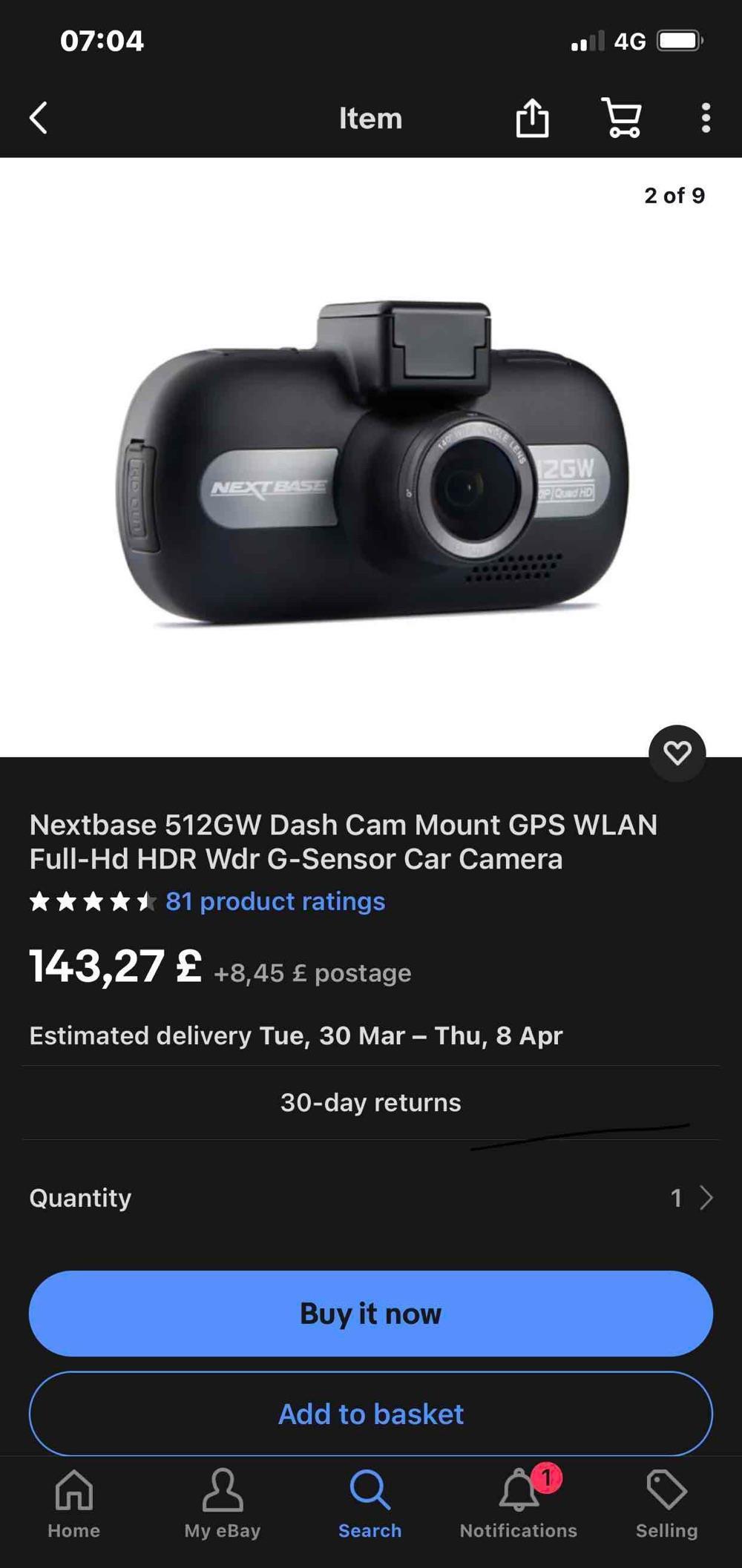Viewport: 742px width, 1568px height.
Task: Open the 30-day returns details
Action: point(371,1102)
